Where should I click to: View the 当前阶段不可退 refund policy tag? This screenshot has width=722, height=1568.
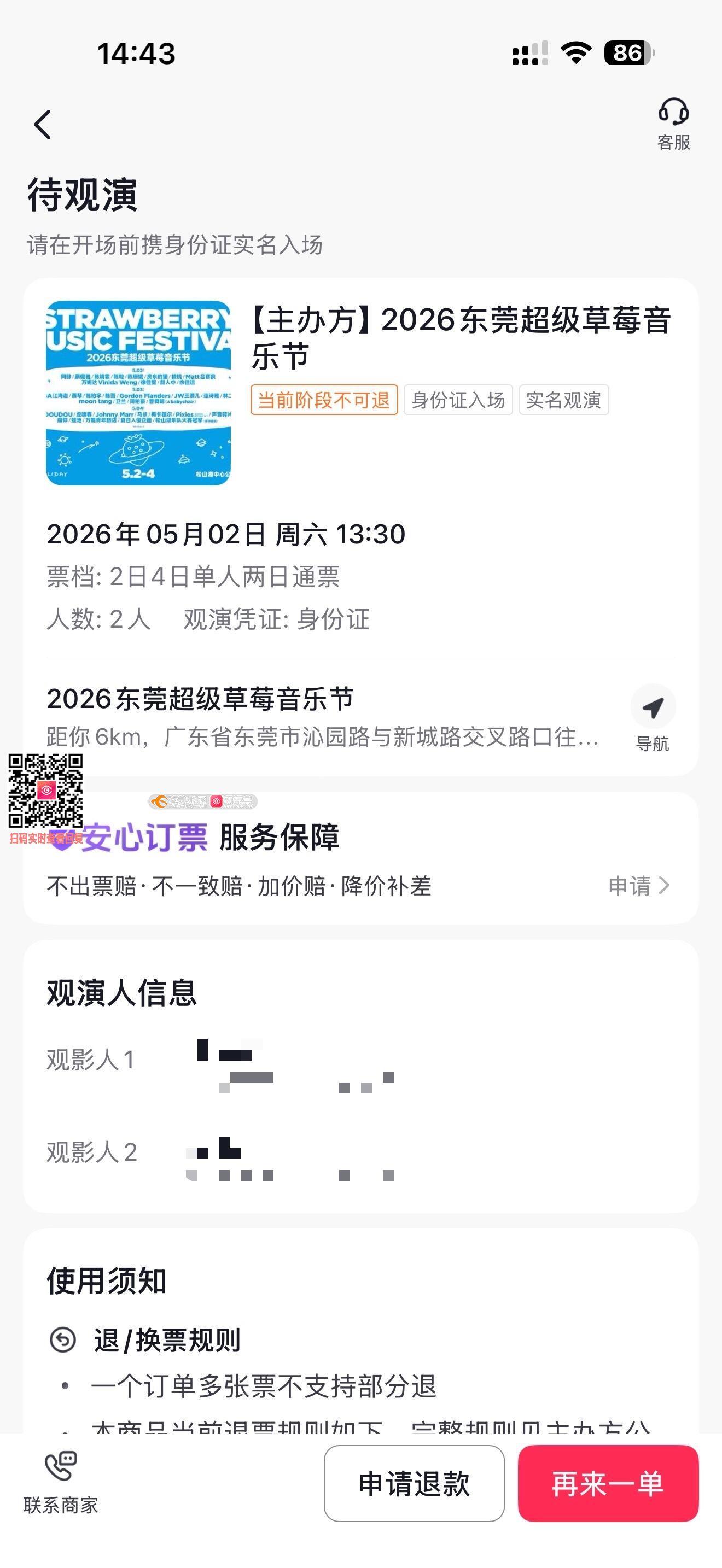tap(324, 400)
